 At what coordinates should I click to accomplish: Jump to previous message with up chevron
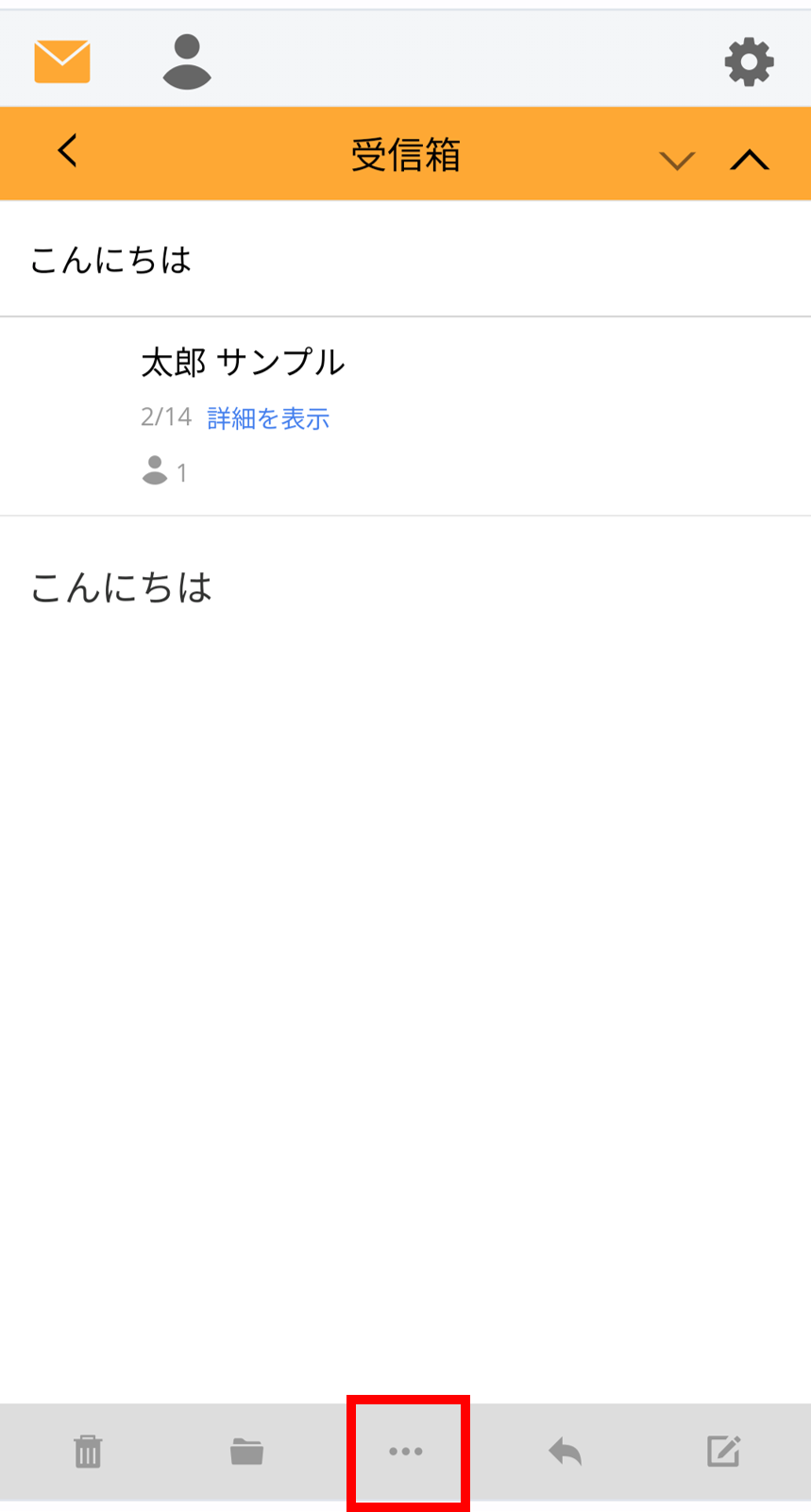pyautogui.click(x=750, y=160)
